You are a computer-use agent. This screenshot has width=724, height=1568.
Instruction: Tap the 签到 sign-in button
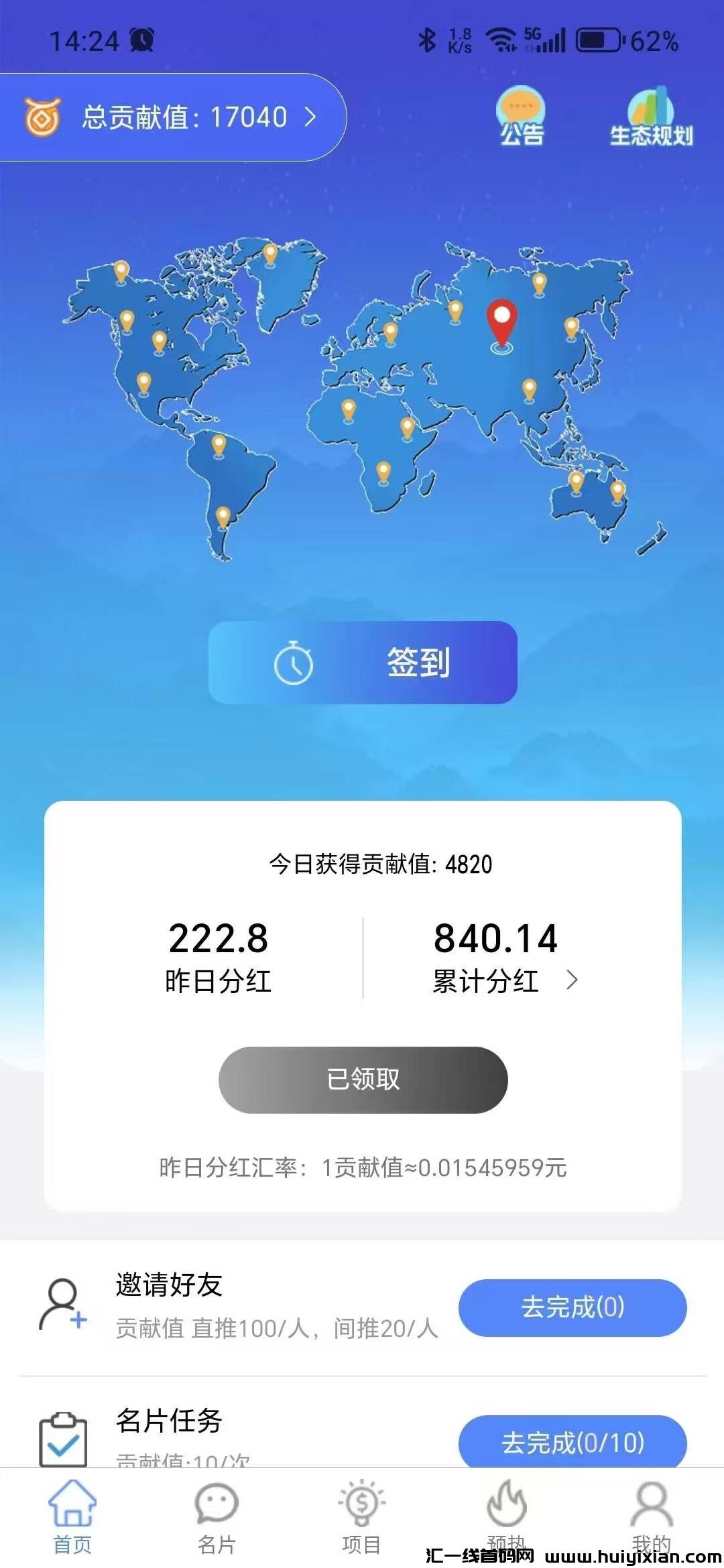pos(361,662)
